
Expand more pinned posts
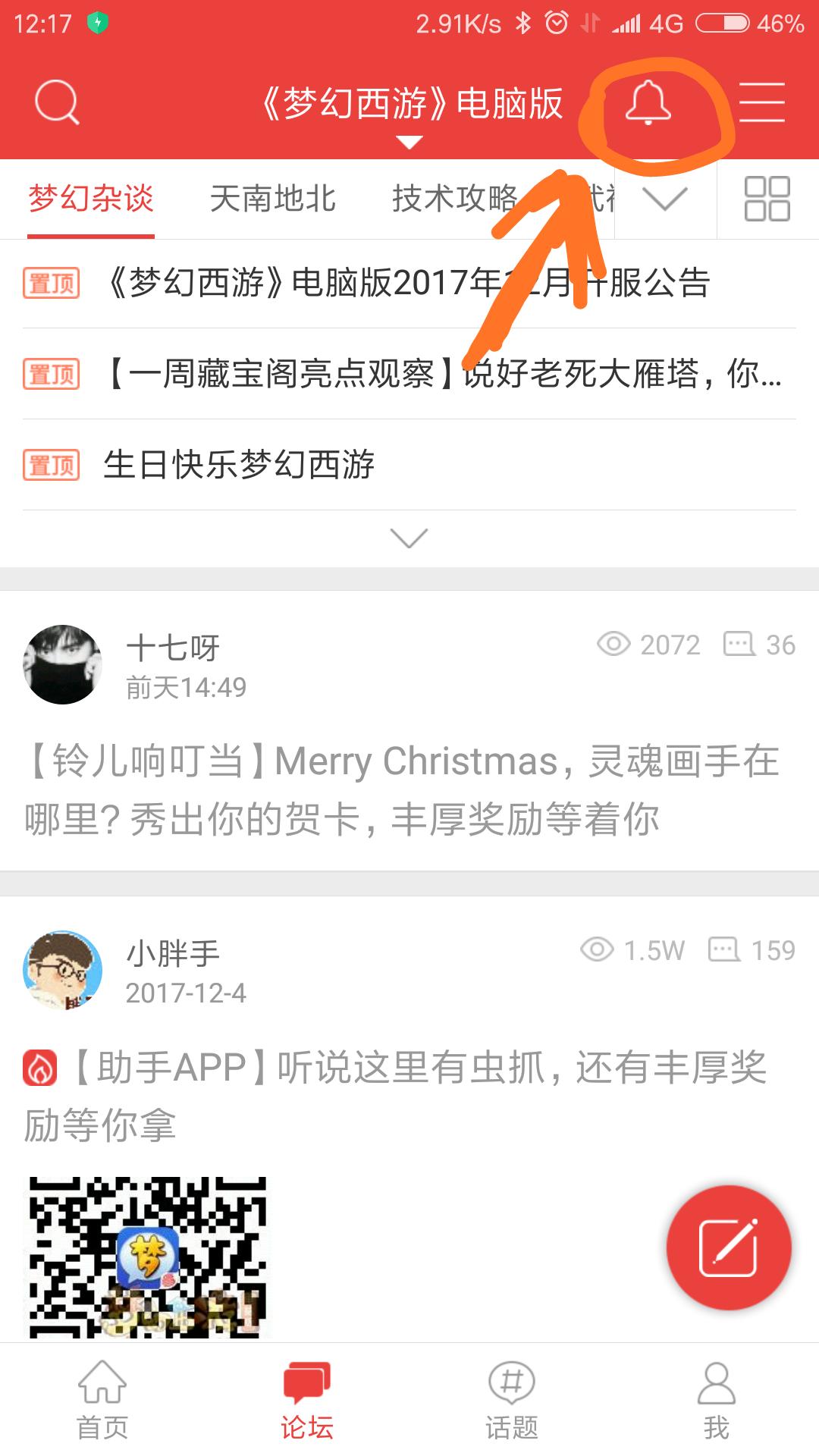click(409, 538)
